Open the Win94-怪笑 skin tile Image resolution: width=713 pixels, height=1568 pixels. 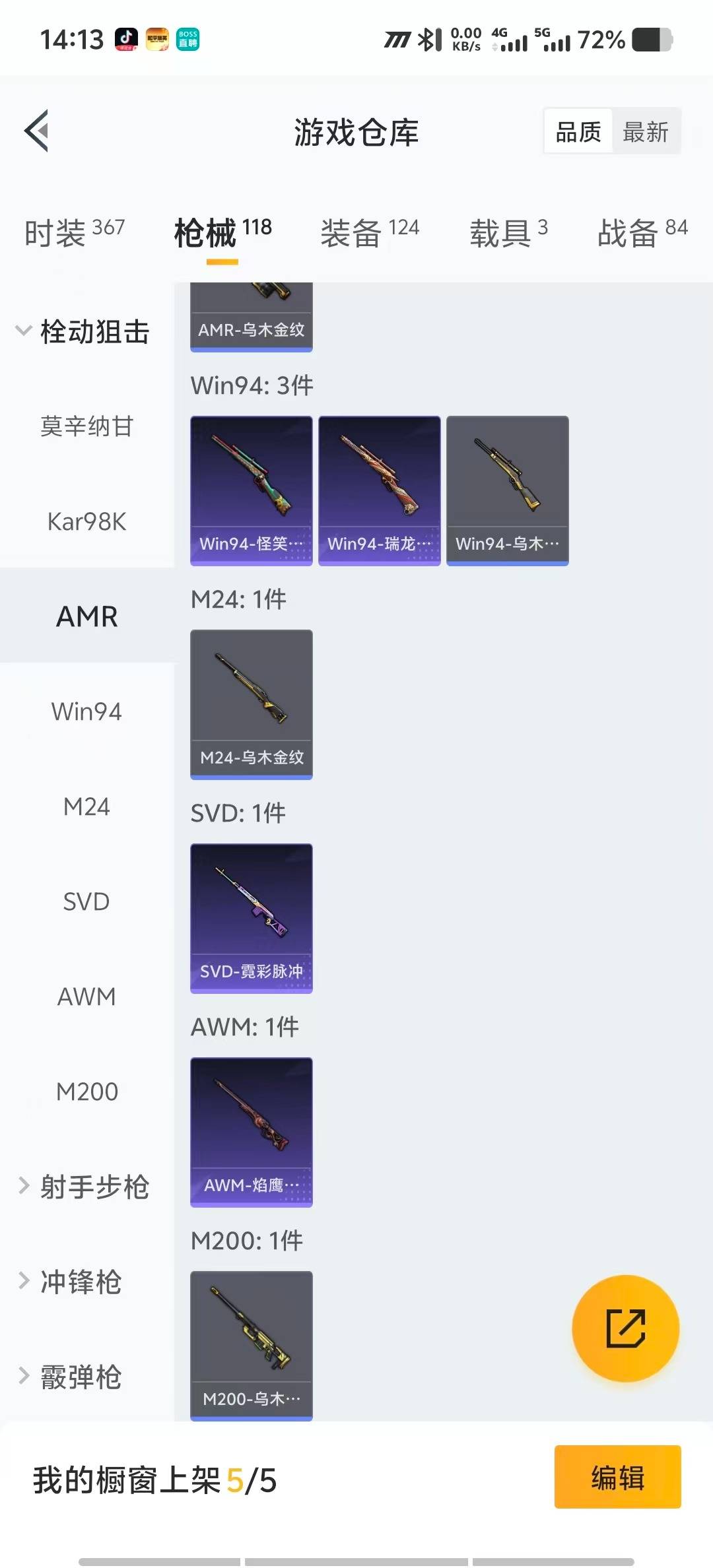coord(251,490)
